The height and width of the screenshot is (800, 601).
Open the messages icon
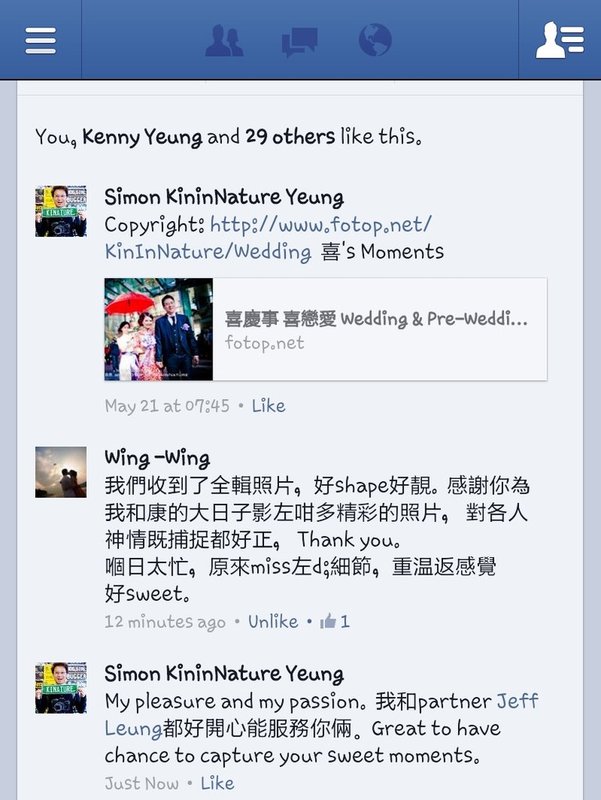point(299,41)
